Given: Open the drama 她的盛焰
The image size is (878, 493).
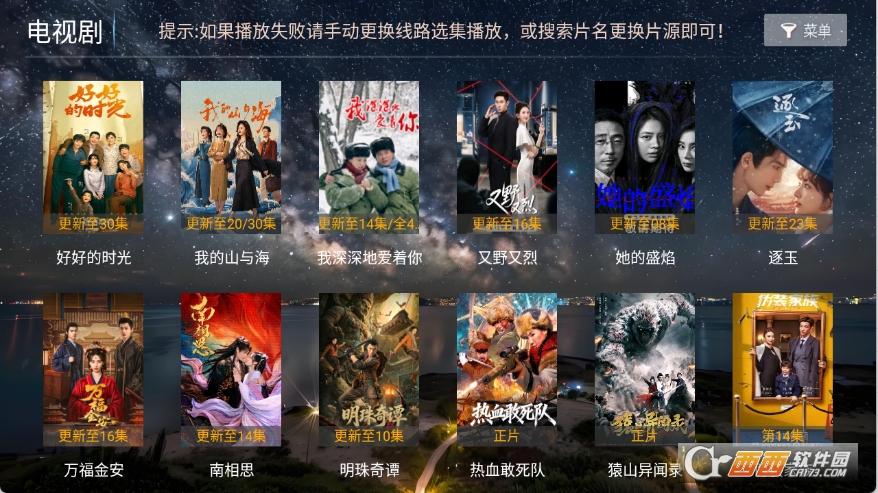Looking at the screenshot, I should (x=645, y=157).
